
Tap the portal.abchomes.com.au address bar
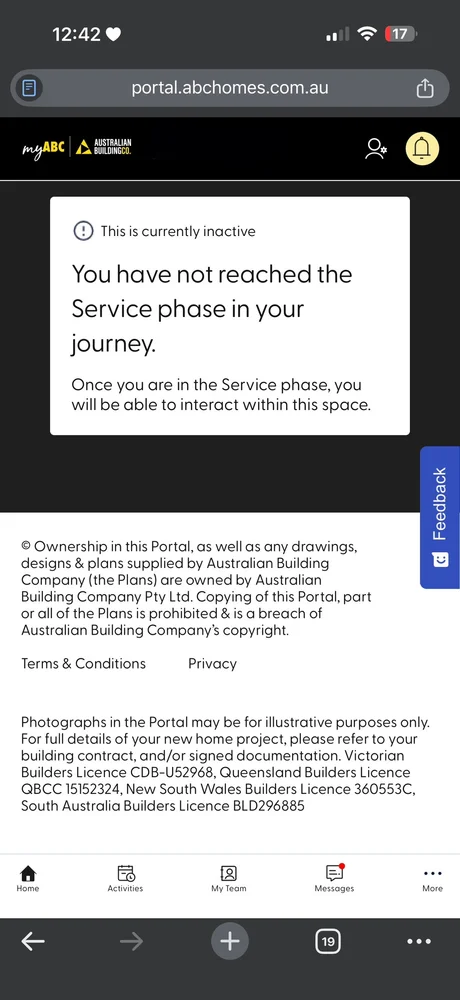[x=230, y=88]
